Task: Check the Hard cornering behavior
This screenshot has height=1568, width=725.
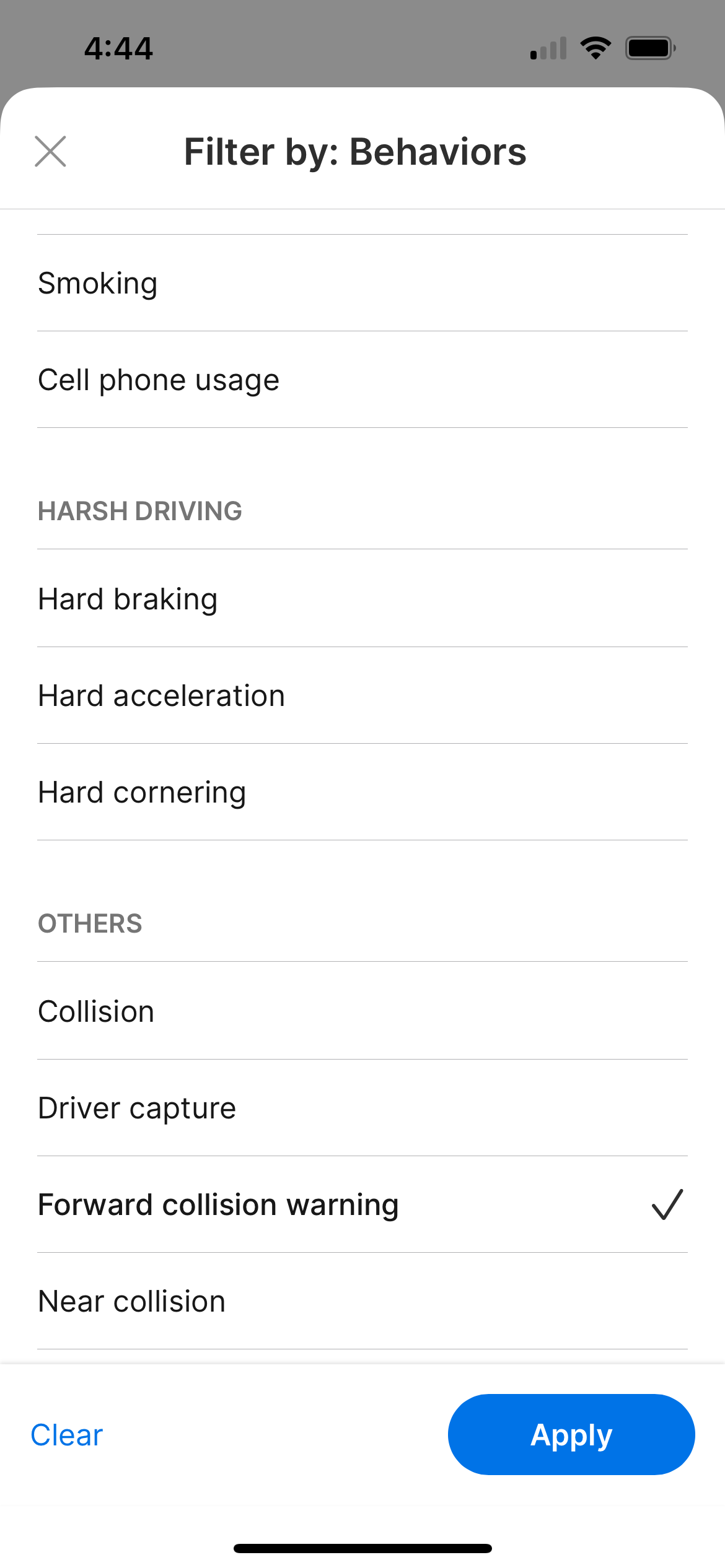Action: coord(362,792)
